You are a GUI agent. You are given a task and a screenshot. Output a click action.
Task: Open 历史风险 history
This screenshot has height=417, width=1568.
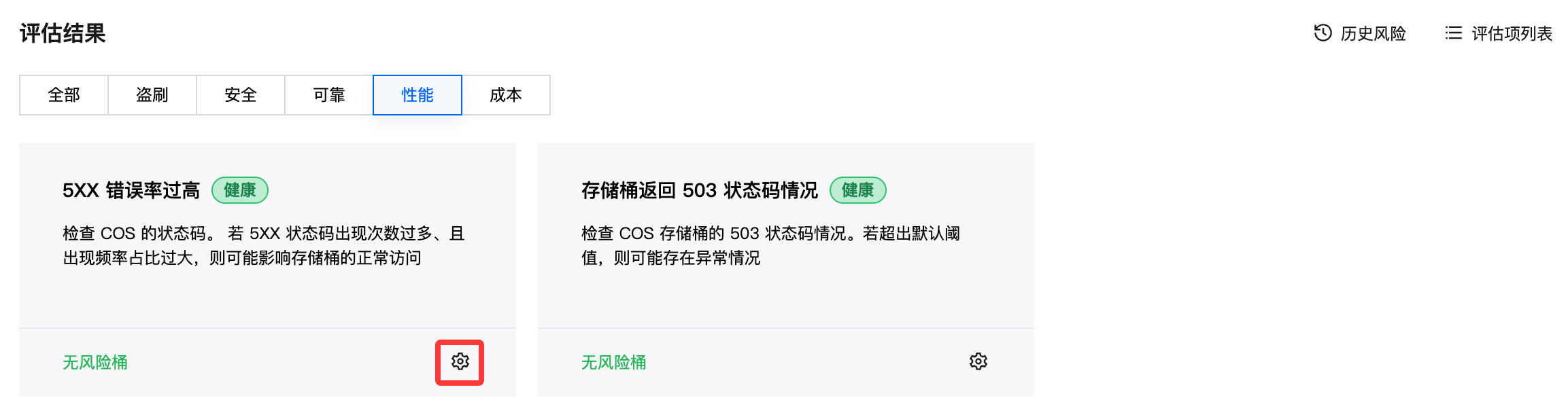(x=1360, y=33)
